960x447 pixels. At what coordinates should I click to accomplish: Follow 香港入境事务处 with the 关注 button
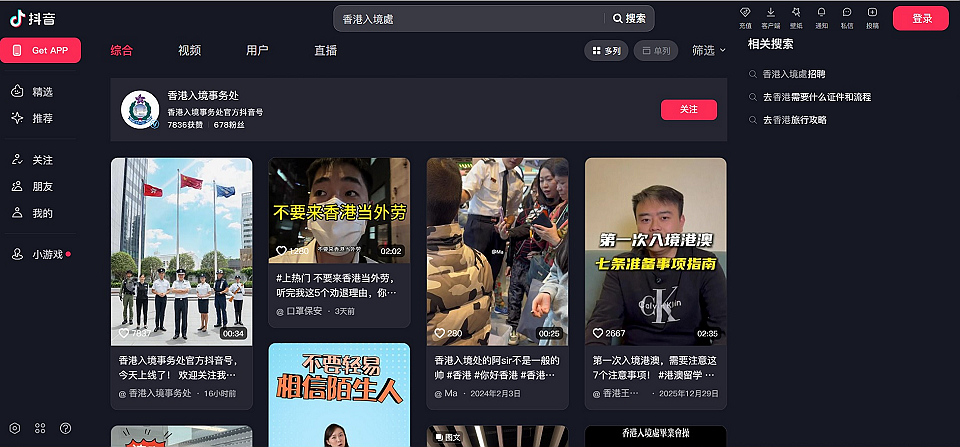[x=688, y=110]
